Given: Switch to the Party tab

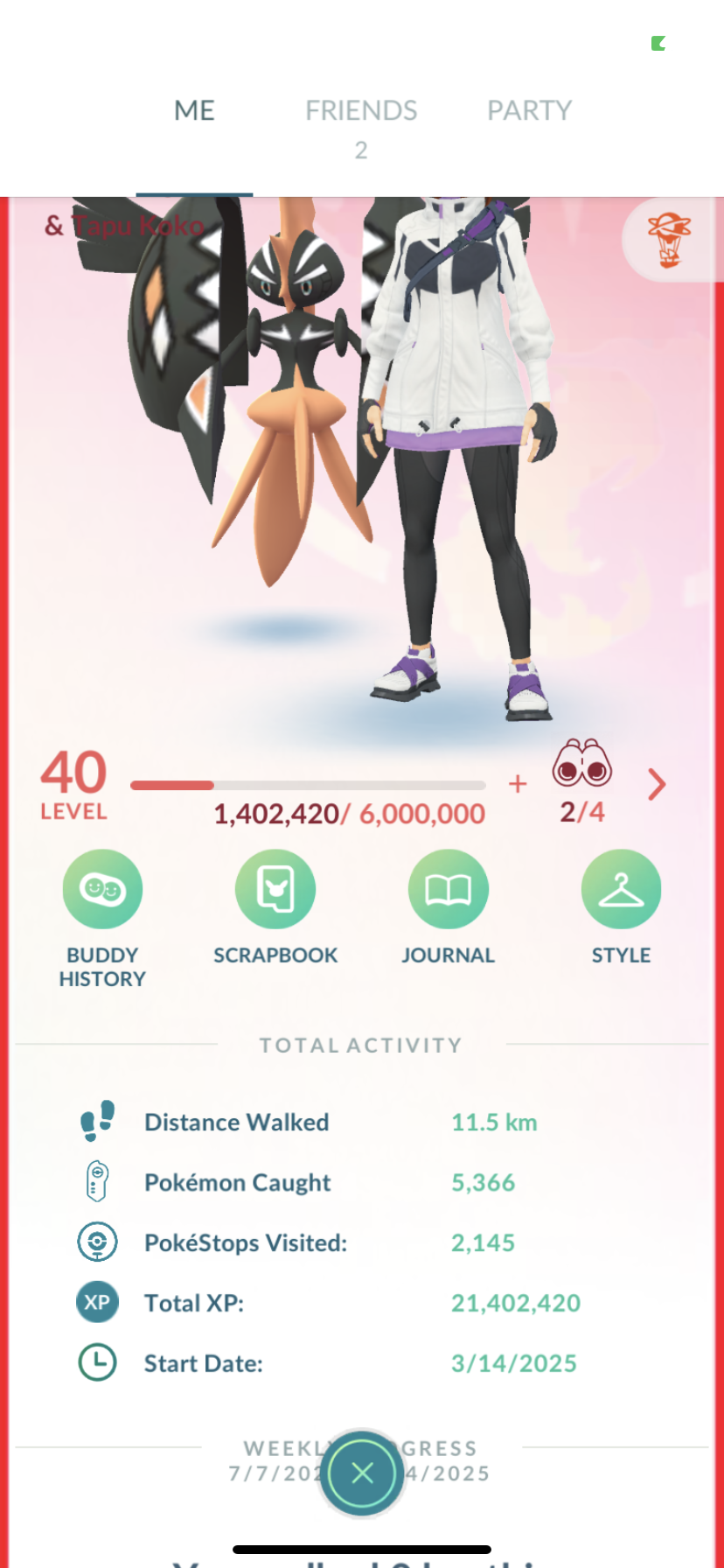Looking at the screenshot, I should click(529, 111).
